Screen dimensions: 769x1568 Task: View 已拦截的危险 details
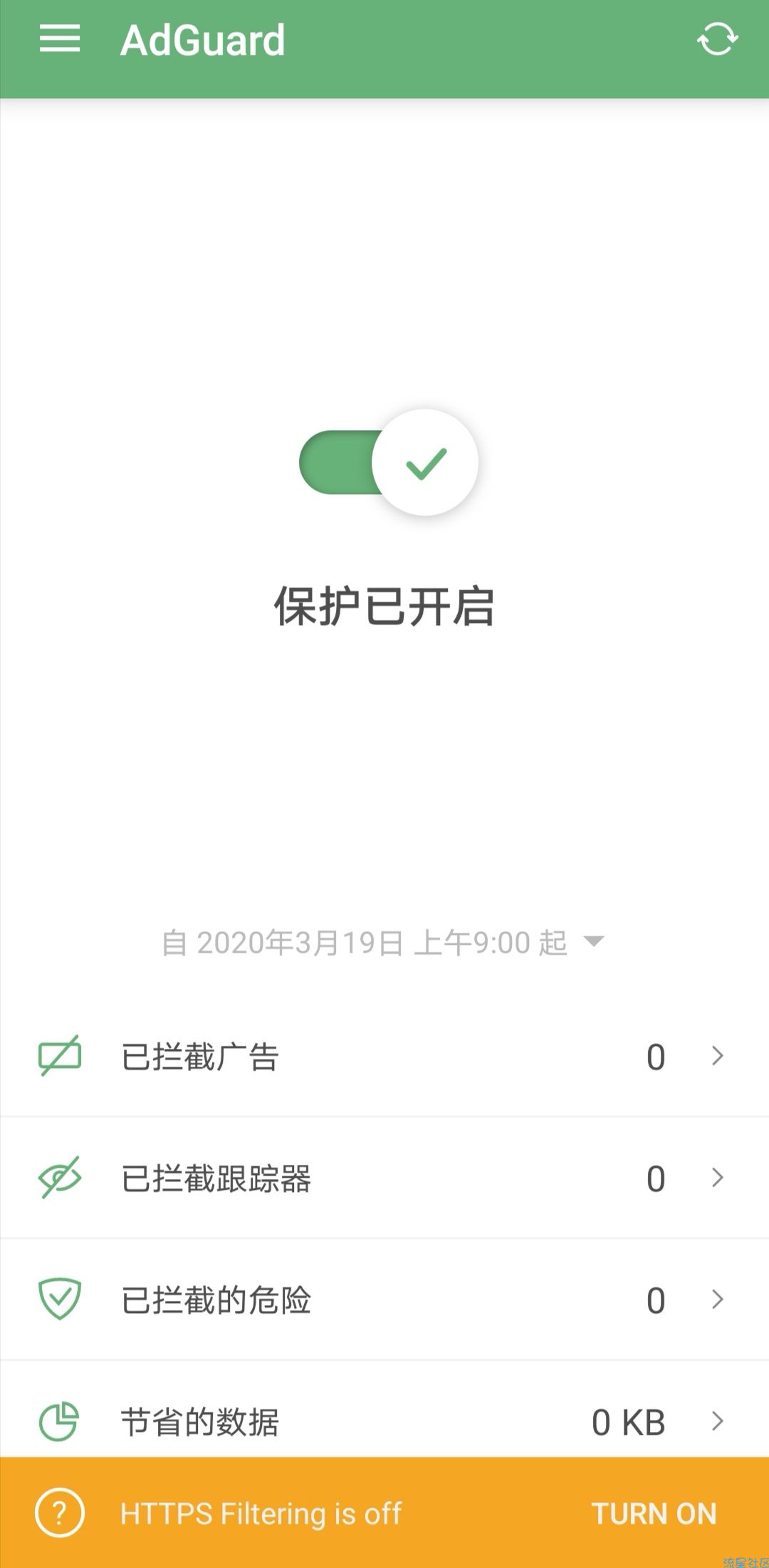(384, 1300)
